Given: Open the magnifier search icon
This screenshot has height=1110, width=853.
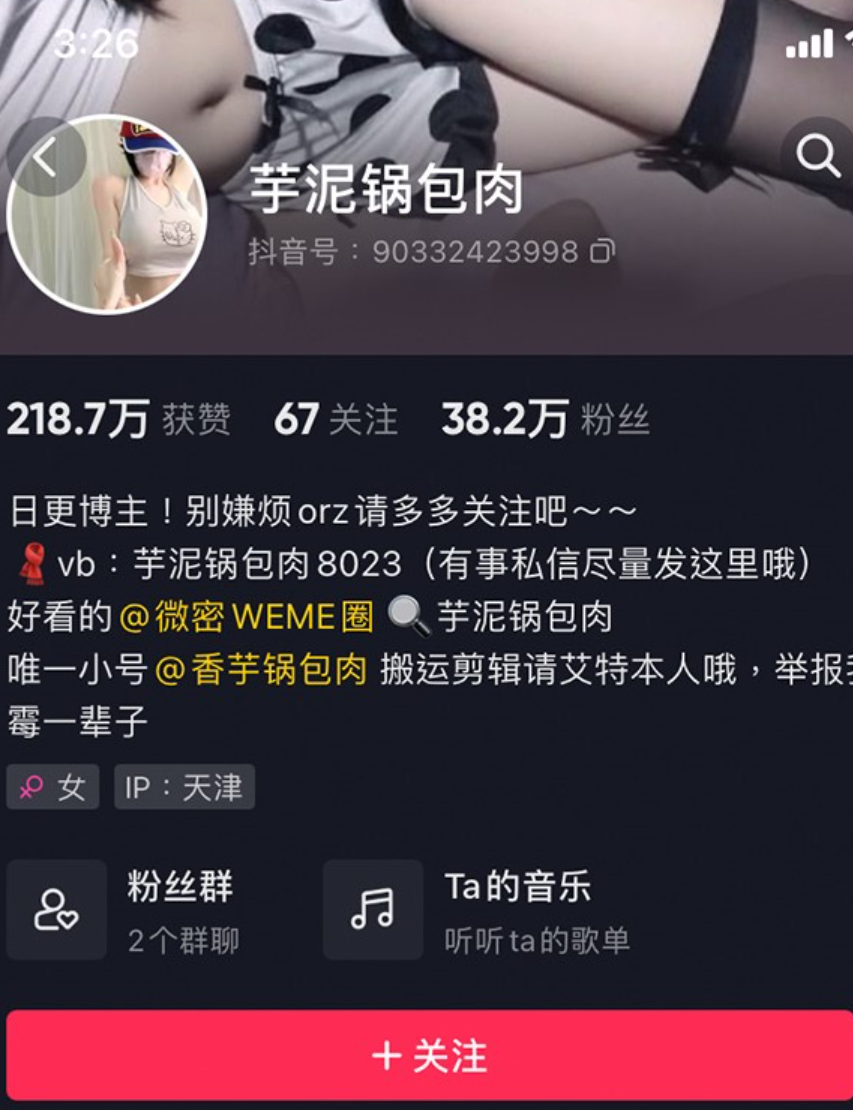Looking at the screenshot, I should coord(817,156).
